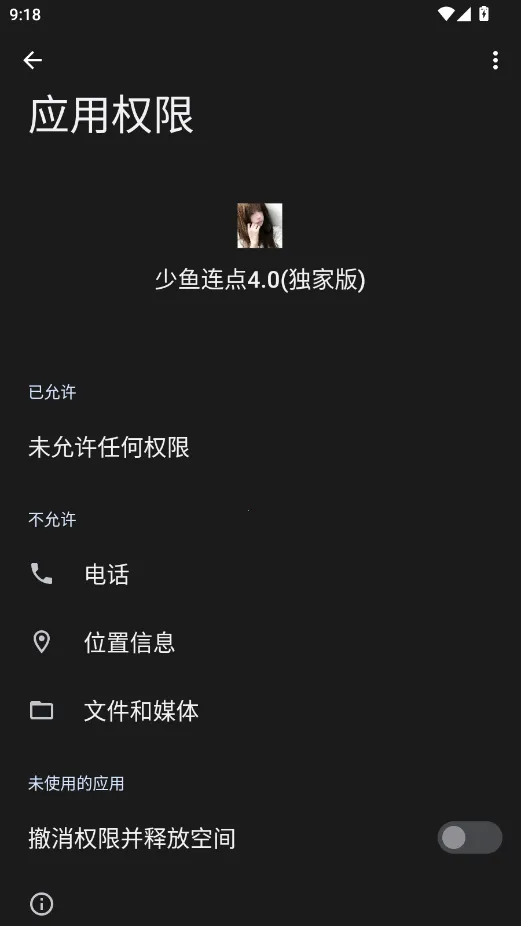Open the 文件和媒体 permission row
Image resolution: width=521 pixels, height=926 pixels.
click(x=260, y=710)
